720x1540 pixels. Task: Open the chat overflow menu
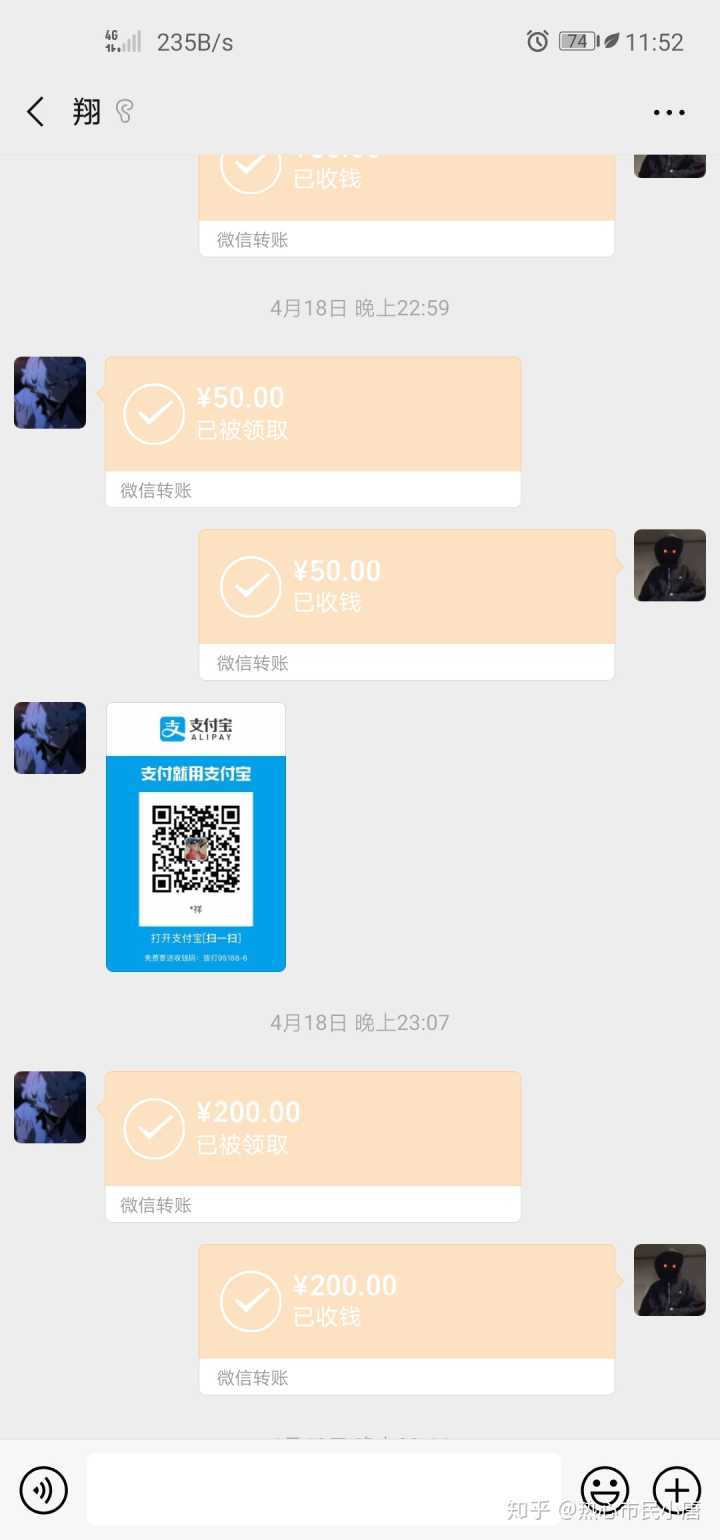[x=669, y=112]
